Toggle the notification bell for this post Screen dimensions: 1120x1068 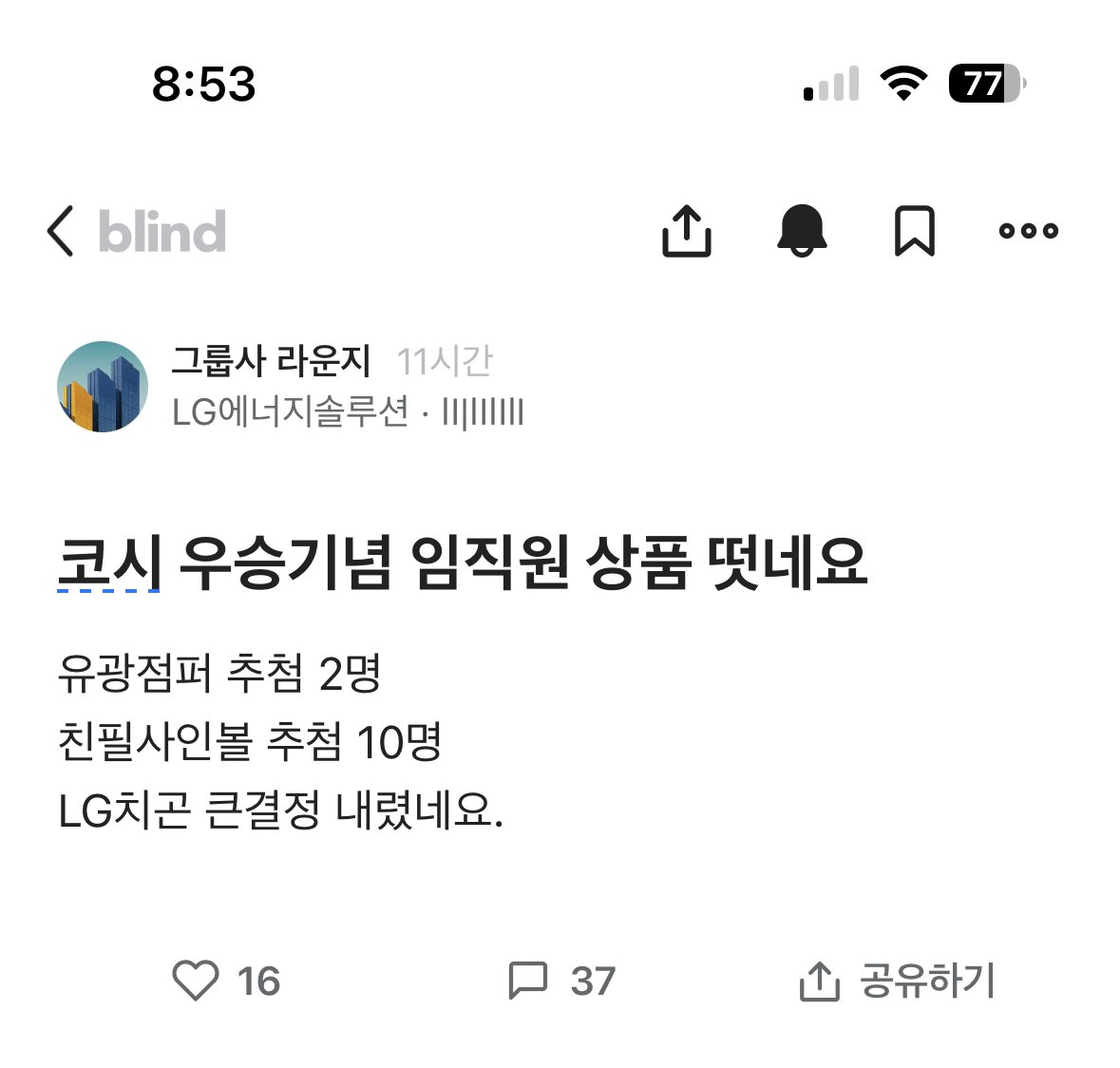tap(802, 230)
